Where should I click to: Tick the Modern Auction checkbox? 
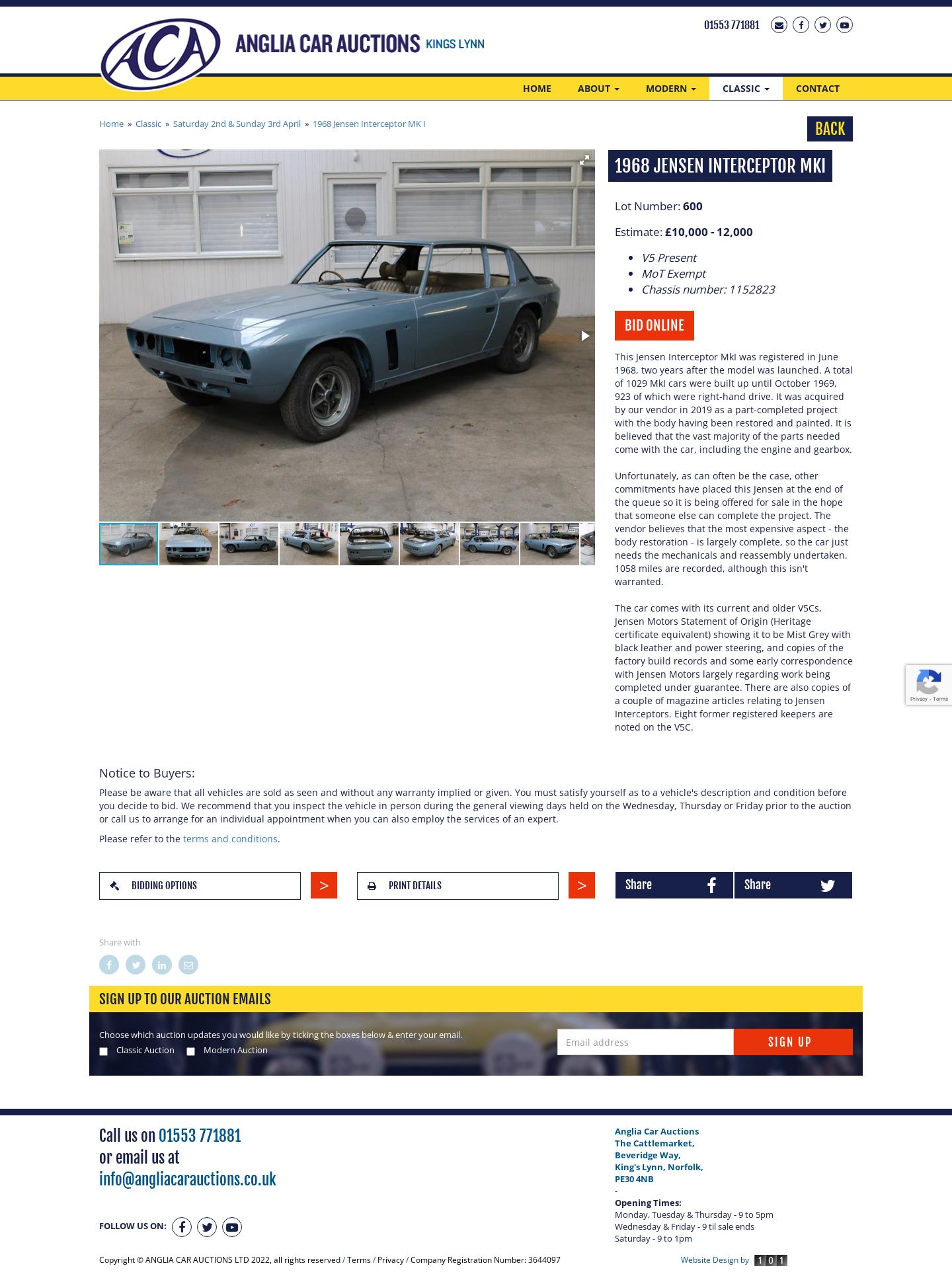tap(191, 1051)
